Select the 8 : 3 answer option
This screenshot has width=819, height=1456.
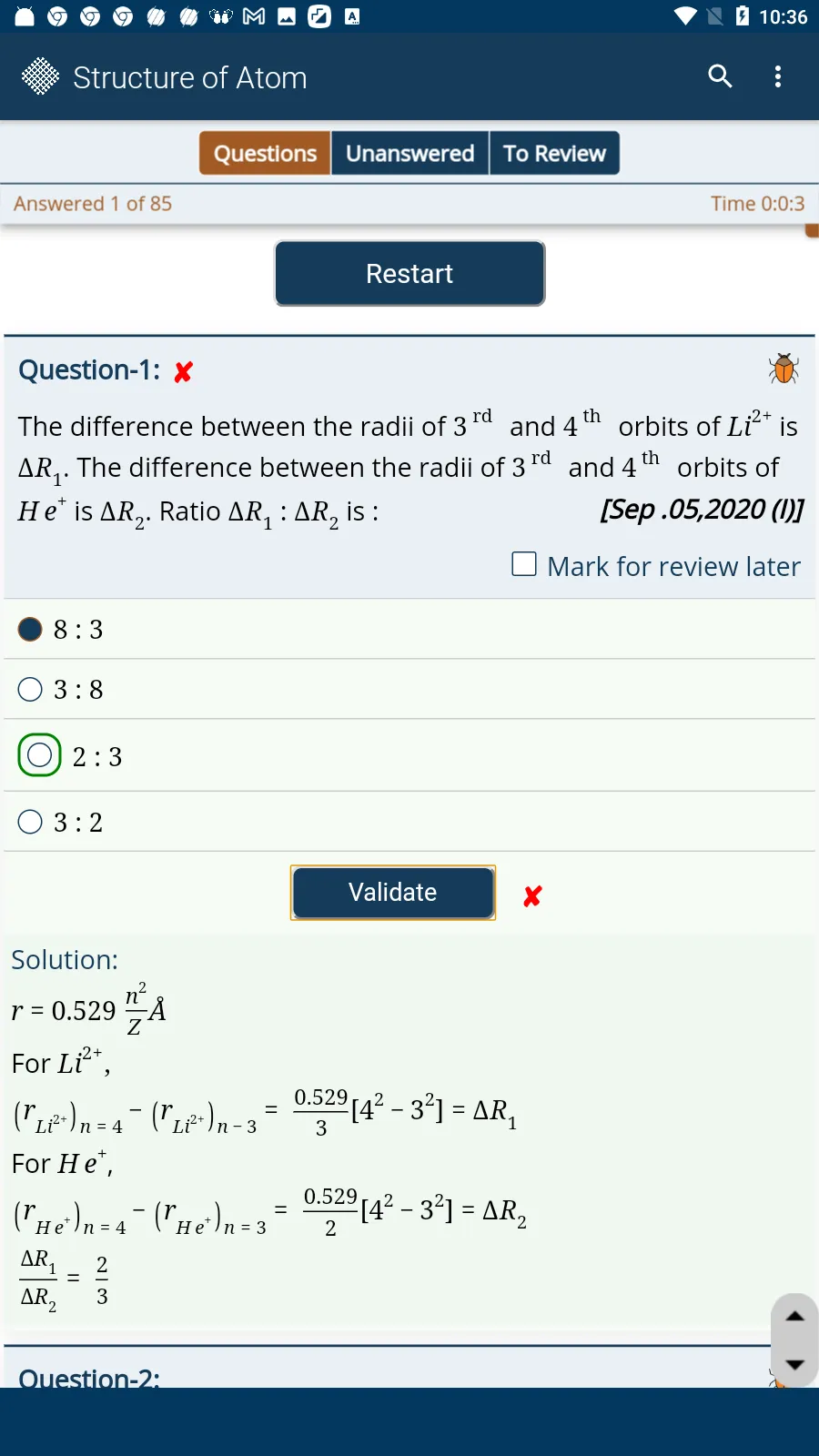point(30,629)
